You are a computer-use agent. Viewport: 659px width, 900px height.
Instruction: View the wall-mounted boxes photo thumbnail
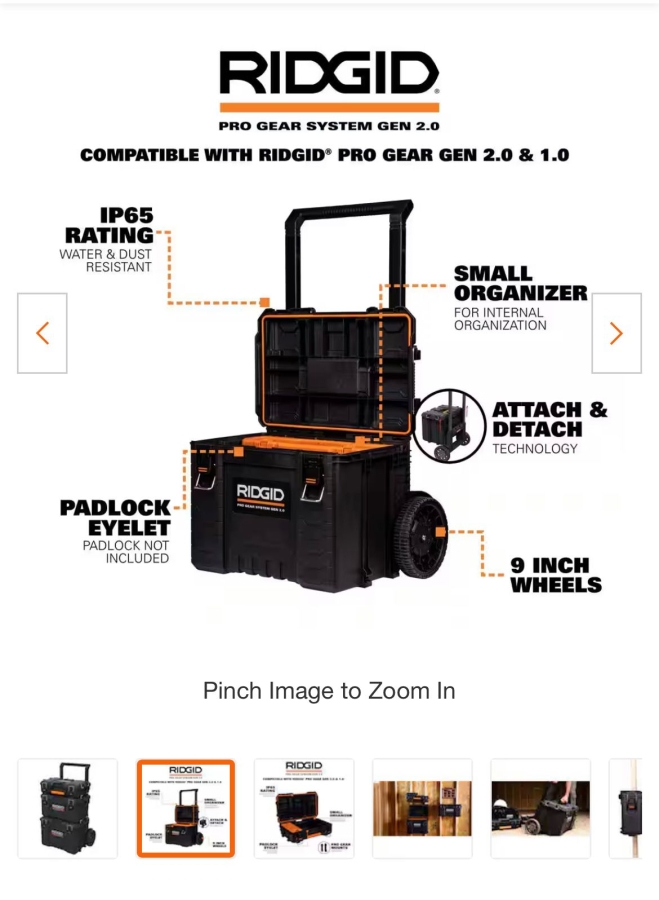[422, 808]
